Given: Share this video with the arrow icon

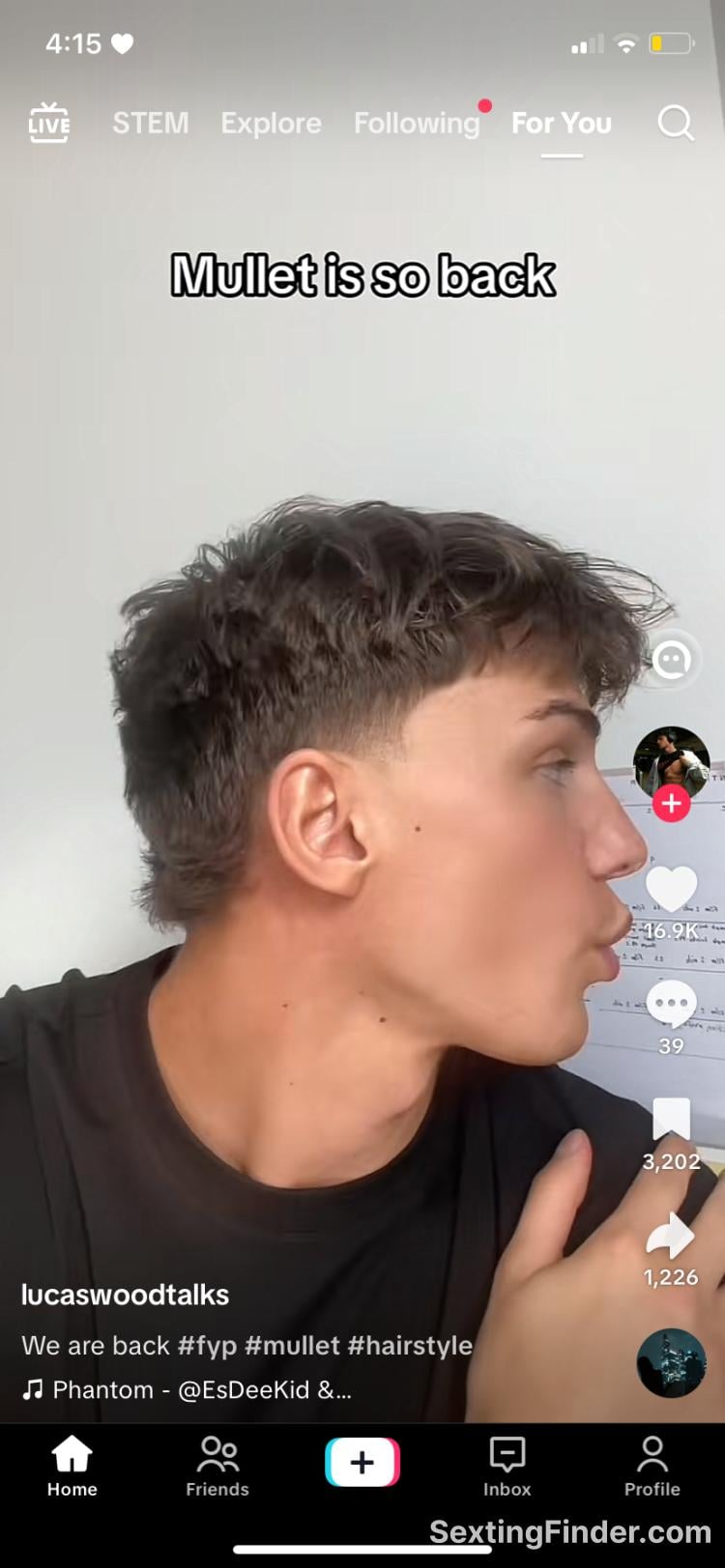Looking at the screenshot, I should tap(671, 1236).
